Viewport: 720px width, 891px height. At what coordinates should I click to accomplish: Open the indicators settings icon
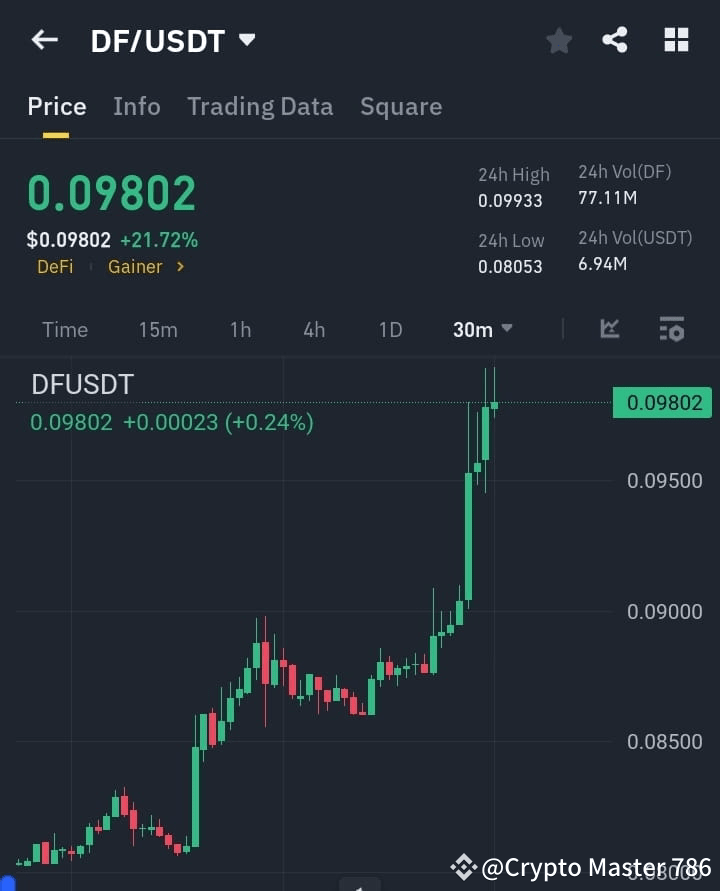tap(671, 329)
